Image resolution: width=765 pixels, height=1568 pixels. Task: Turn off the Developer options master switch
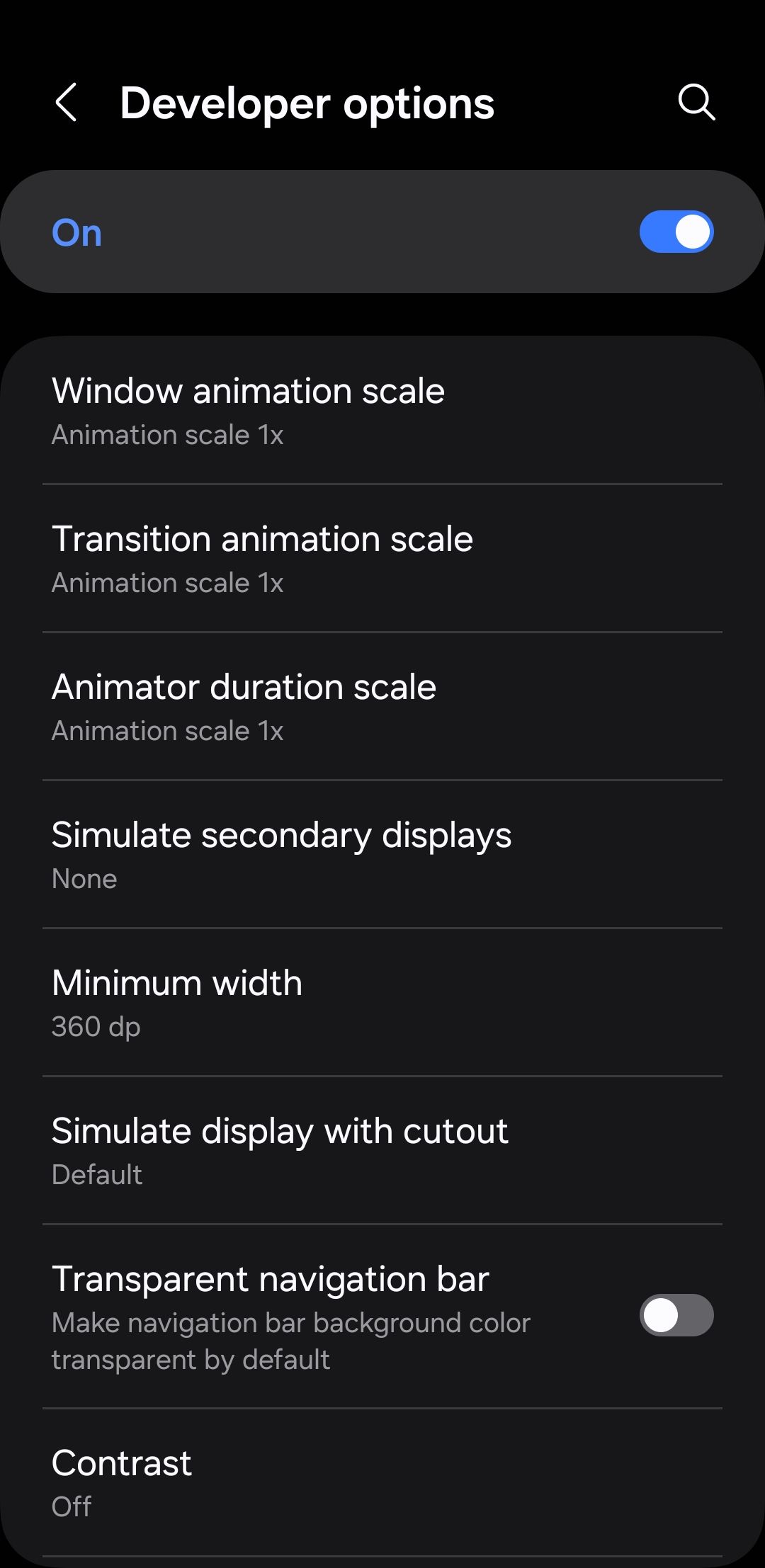tap(676, 232)
